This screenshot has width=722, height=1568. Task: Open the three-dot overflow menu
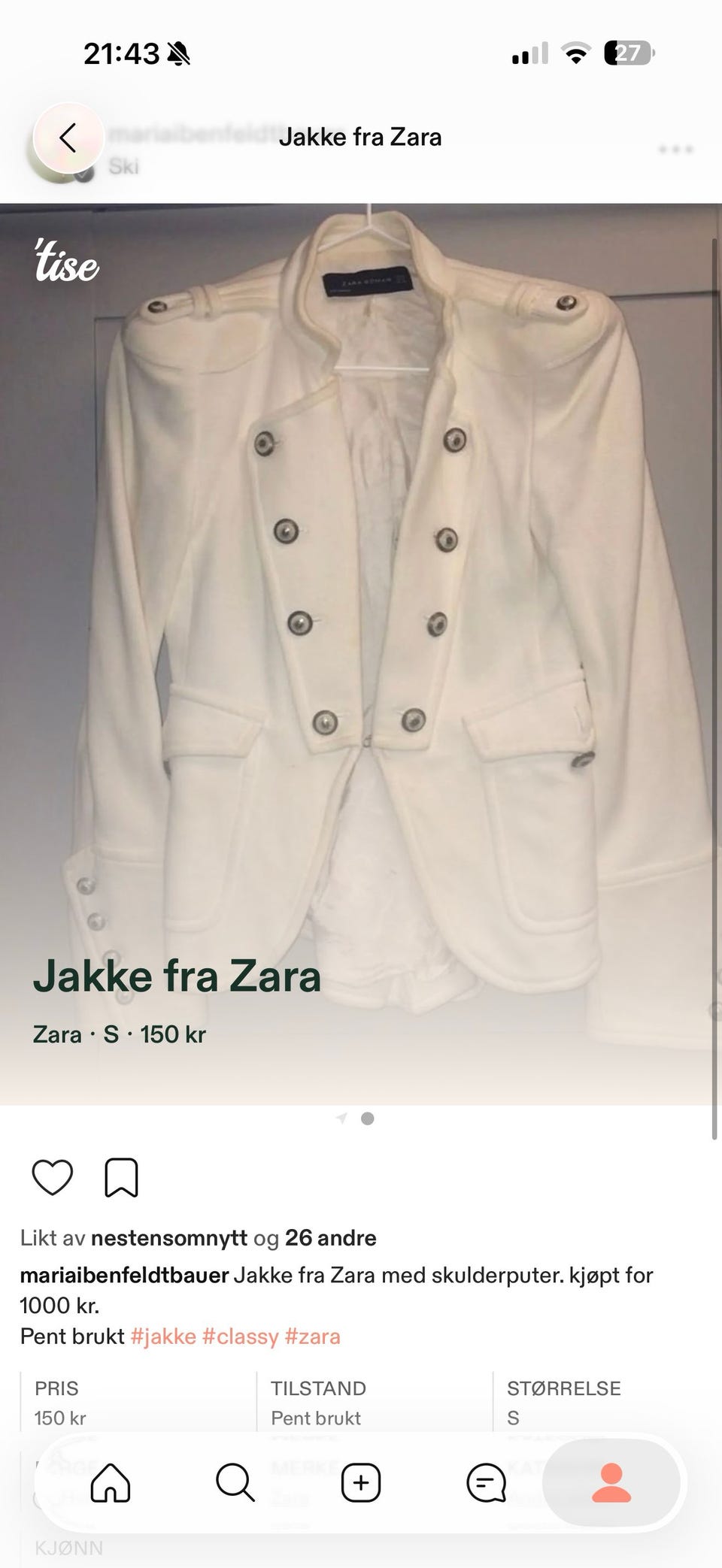coord(675,150)
